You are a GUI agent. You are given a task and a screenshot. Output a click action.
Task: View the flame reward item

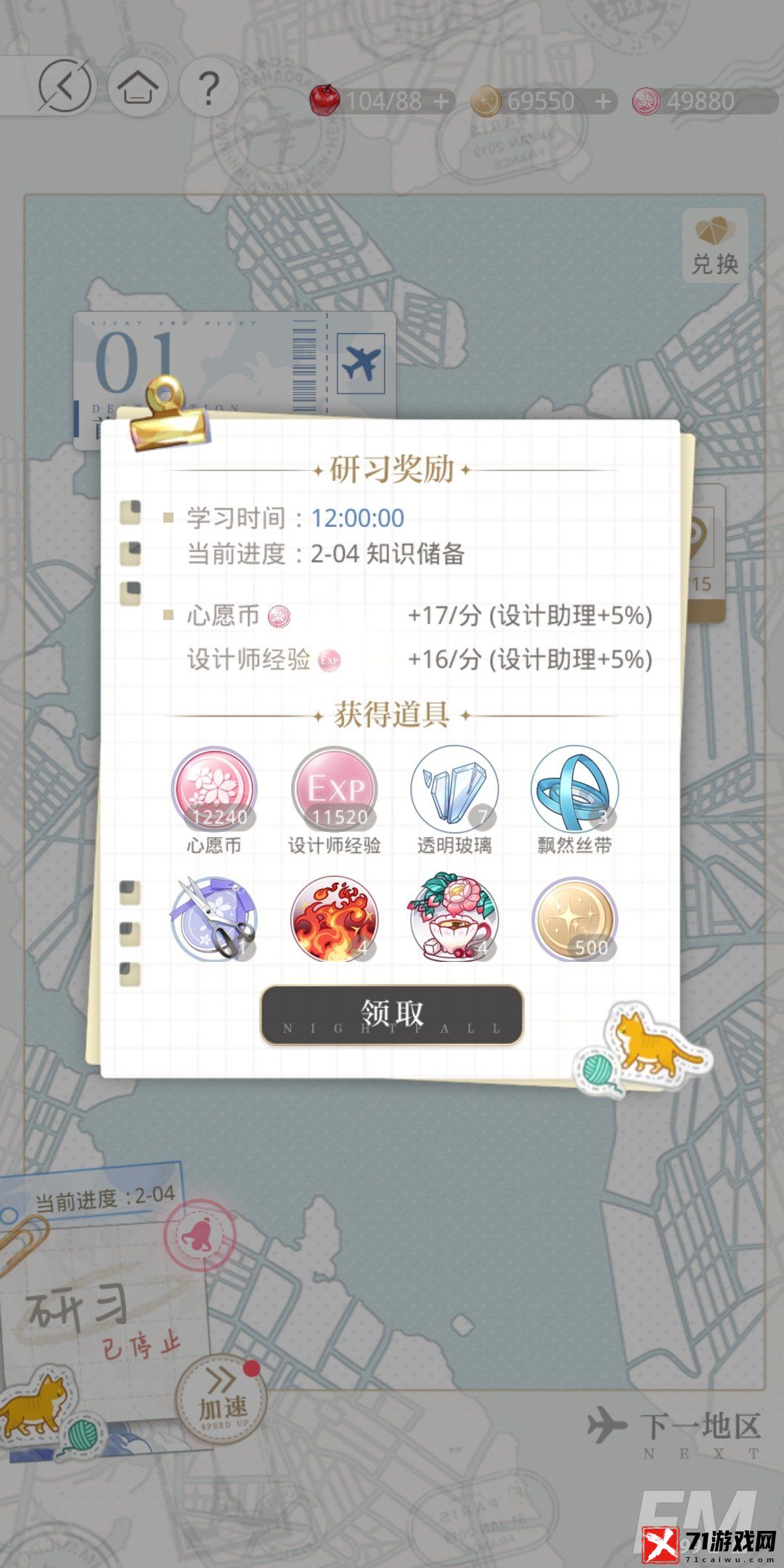click(335, 918)
